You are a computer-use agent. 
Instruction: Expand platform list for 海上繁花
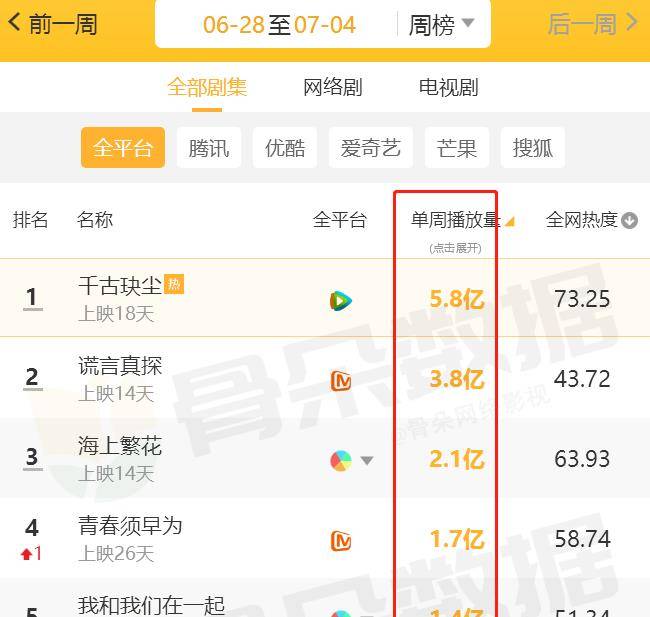pyautogui.click(x=367, y=461)
